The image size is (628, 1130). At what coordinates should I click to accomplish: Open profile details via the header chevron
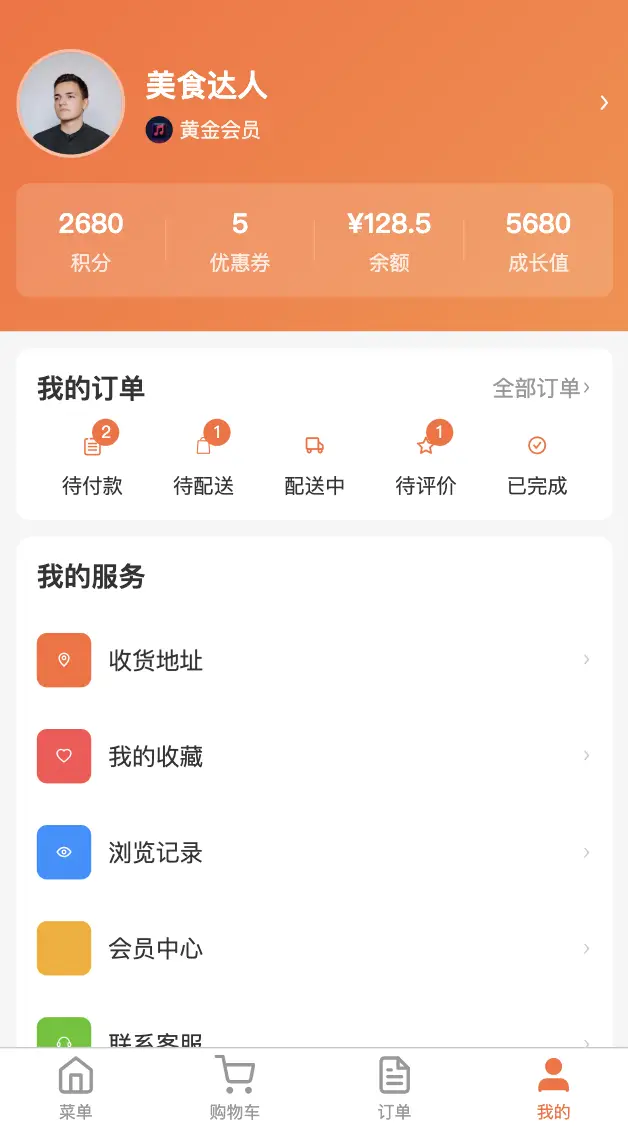tap(603, 103)
